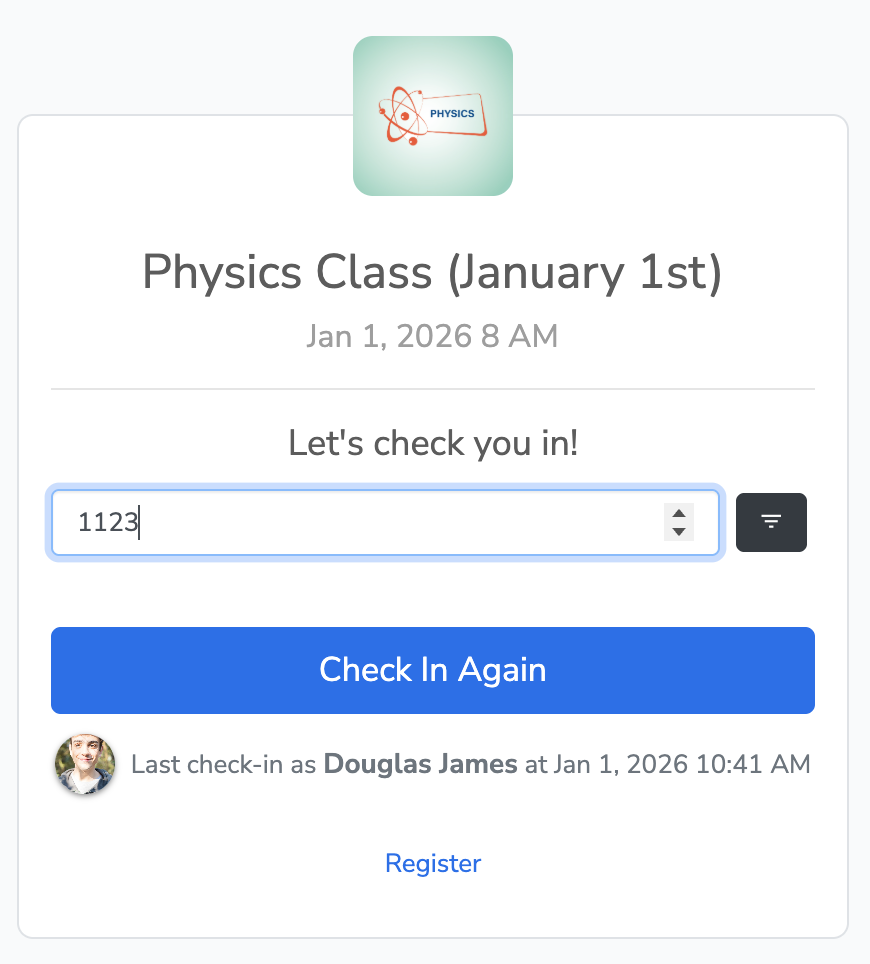Decrease the number with the down arrow
The width and height of the screenshot is (870, 964).
point(679,531)
